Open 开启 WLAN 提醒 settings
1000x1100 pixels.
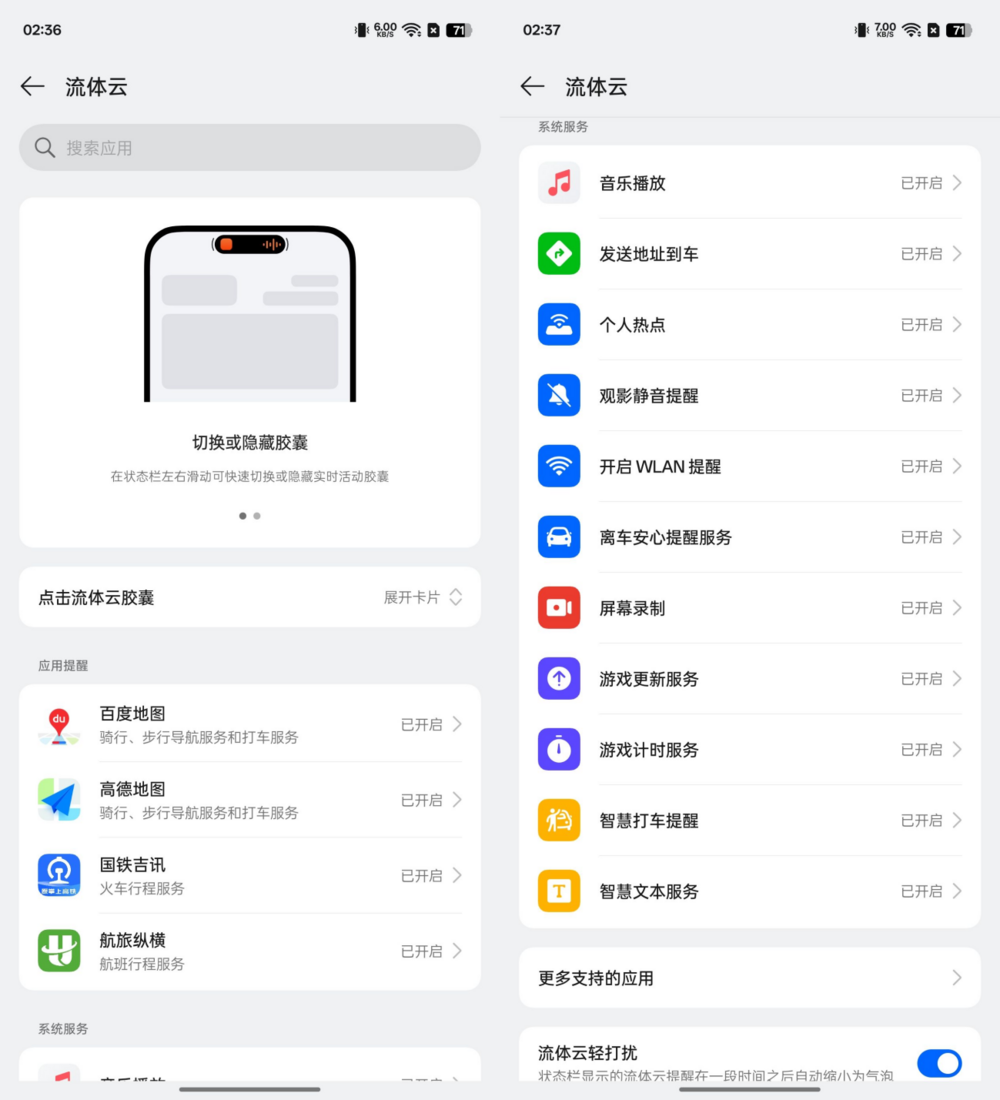coord(750,466)
